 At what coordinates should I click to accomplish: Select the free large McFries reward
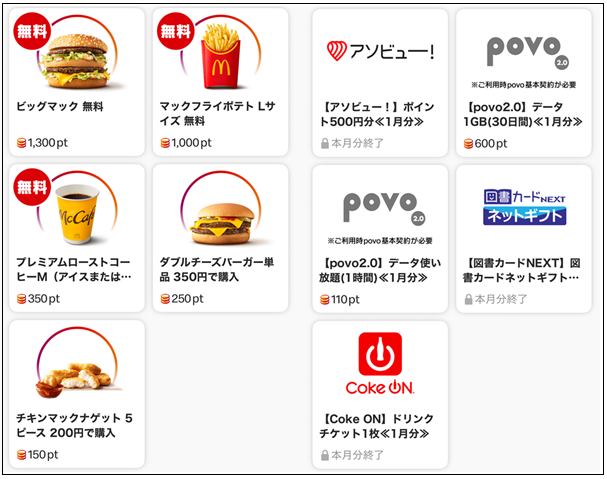(x=220, y=82)
